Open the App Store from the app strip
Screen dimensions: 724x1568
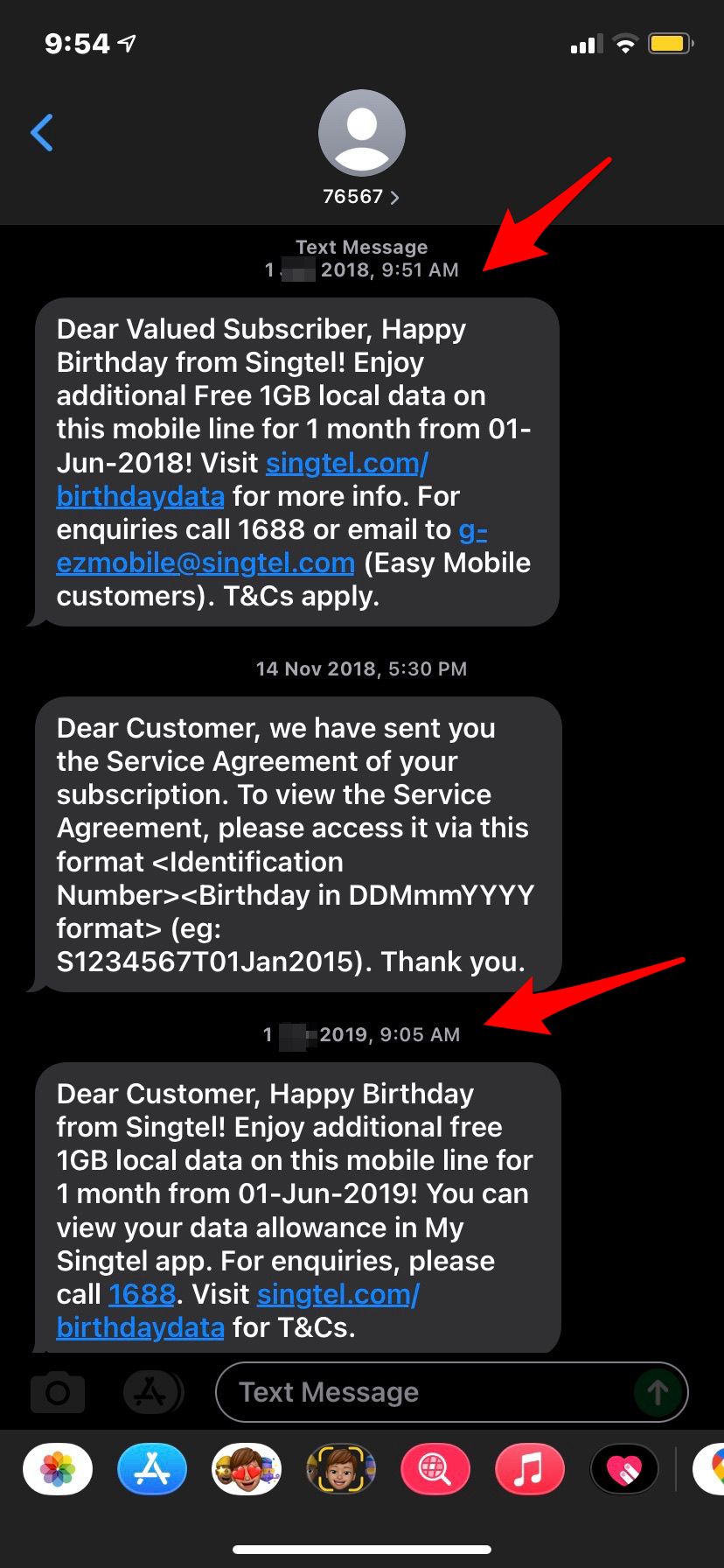coord(152,1469)
